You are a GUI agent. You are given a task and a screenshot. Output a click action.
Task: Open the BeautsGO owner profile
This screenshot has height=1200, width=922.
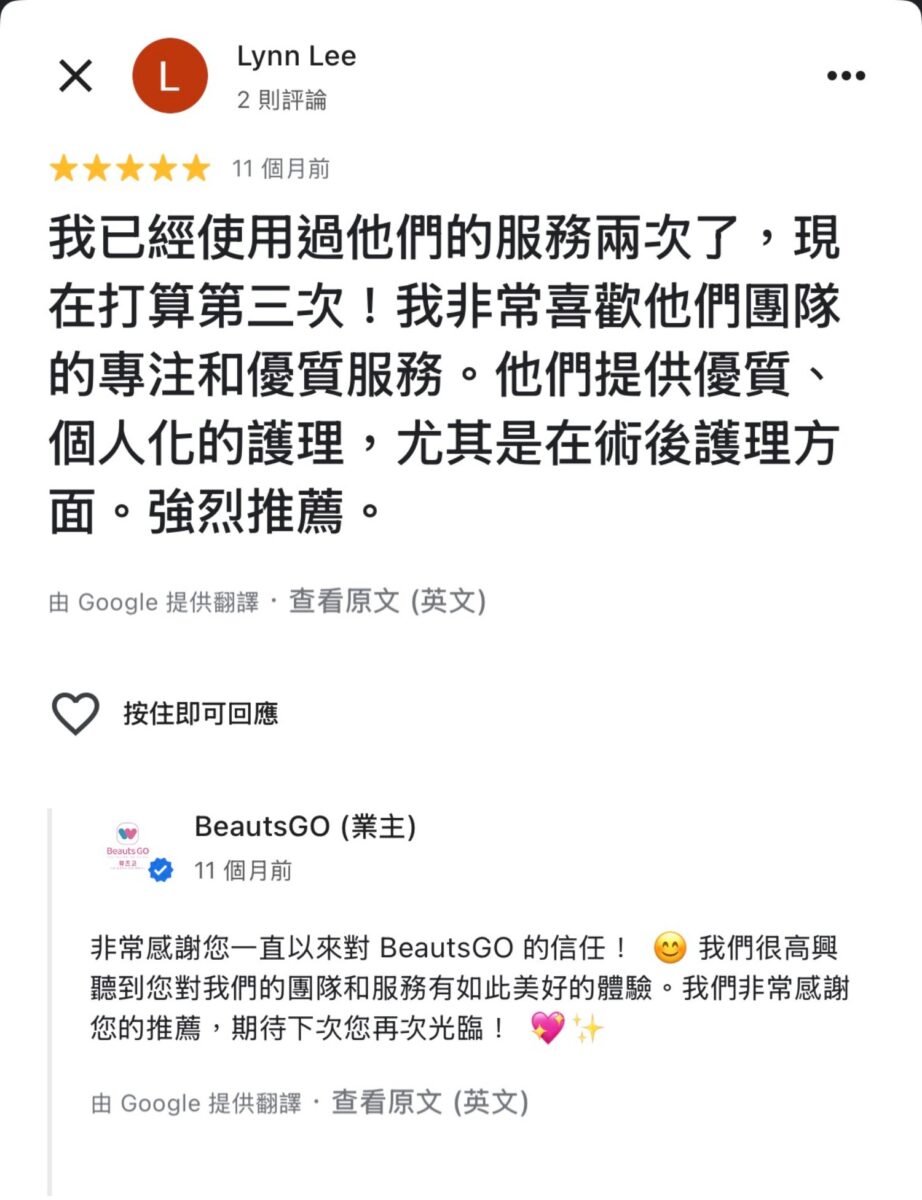tap(305, 827)
